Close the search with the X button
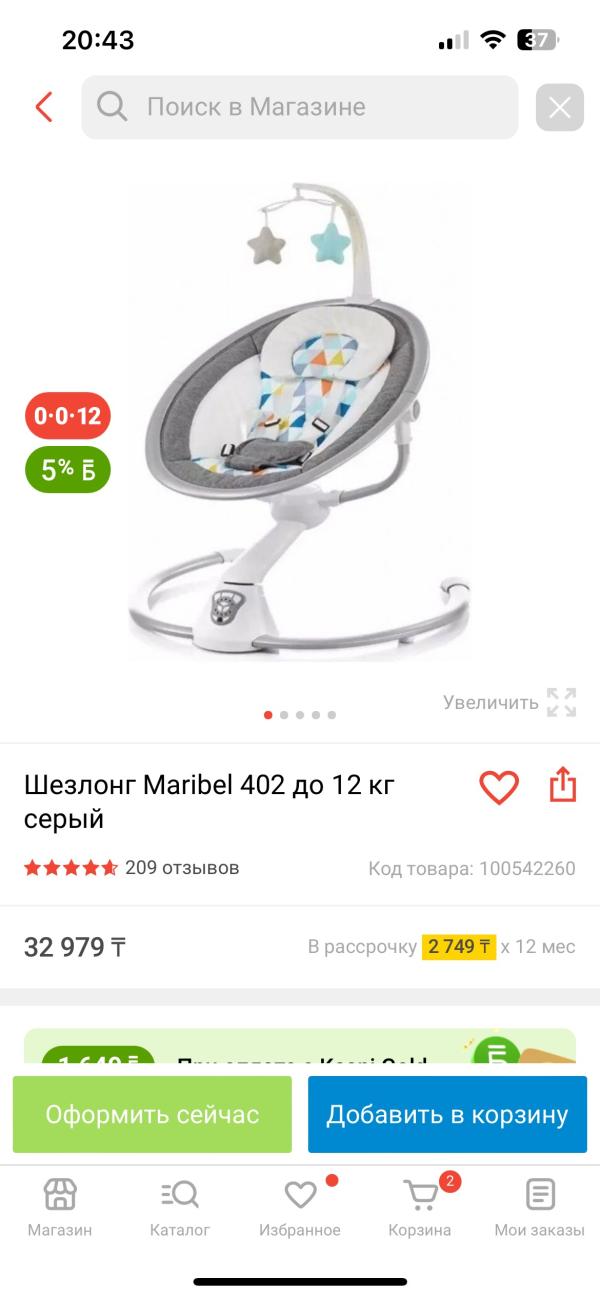Image resolution: width=600 pixels, height=1297 pixels. tap(559, 107)
